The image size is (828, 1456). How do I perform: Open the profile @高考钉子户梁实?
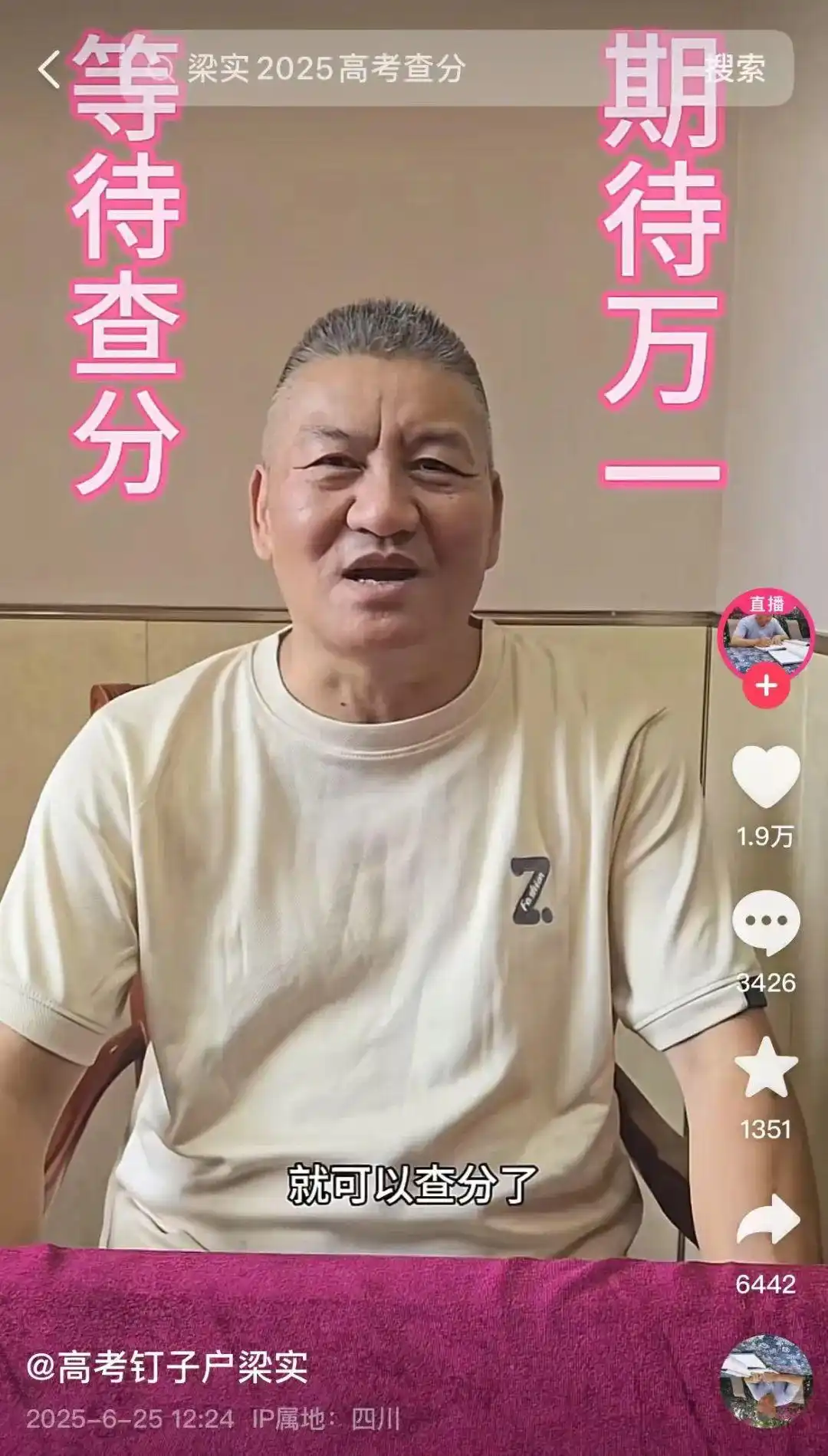[x=167, y=1366]
